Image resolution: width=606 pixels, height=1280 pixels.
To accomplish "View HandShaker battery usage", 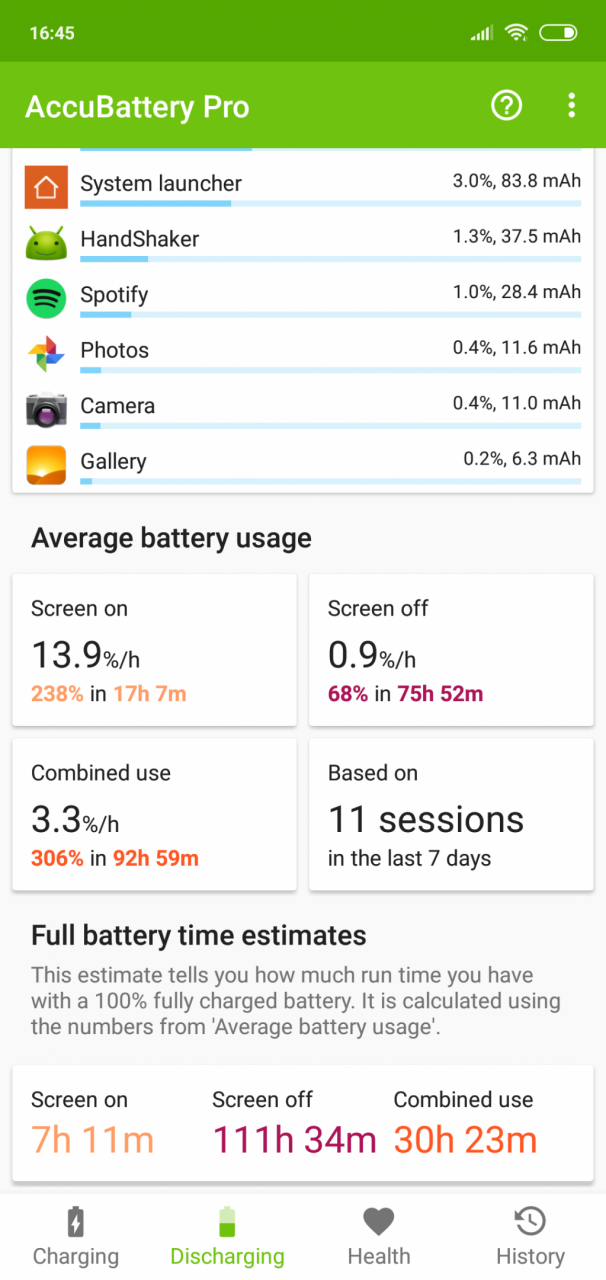I will (x=303, y=241).
